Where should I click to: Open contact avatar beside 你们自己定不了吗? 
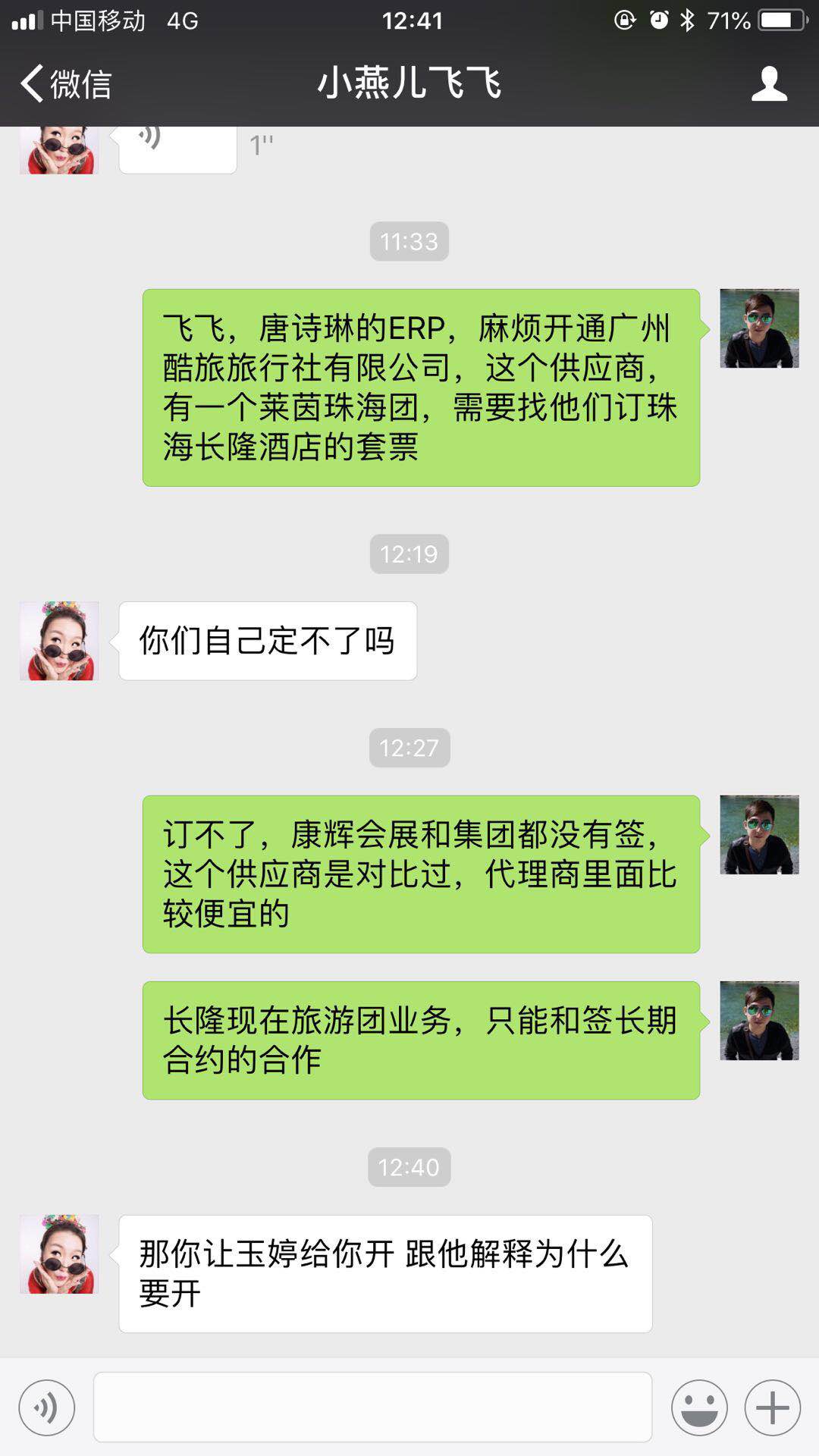[59, 641]
